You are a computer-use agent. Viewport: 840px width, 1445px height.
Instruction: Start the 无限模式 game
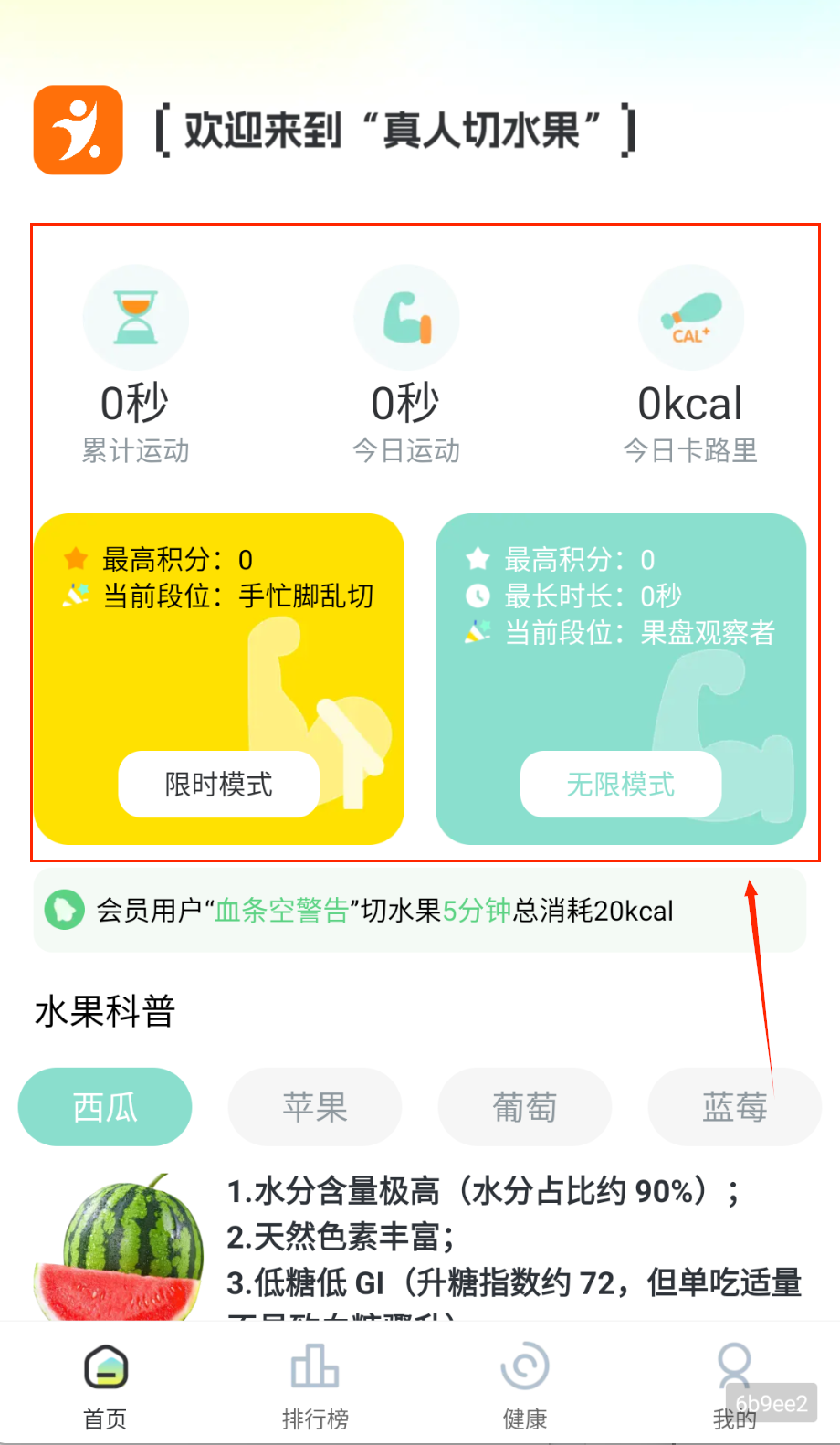(620, 784)
